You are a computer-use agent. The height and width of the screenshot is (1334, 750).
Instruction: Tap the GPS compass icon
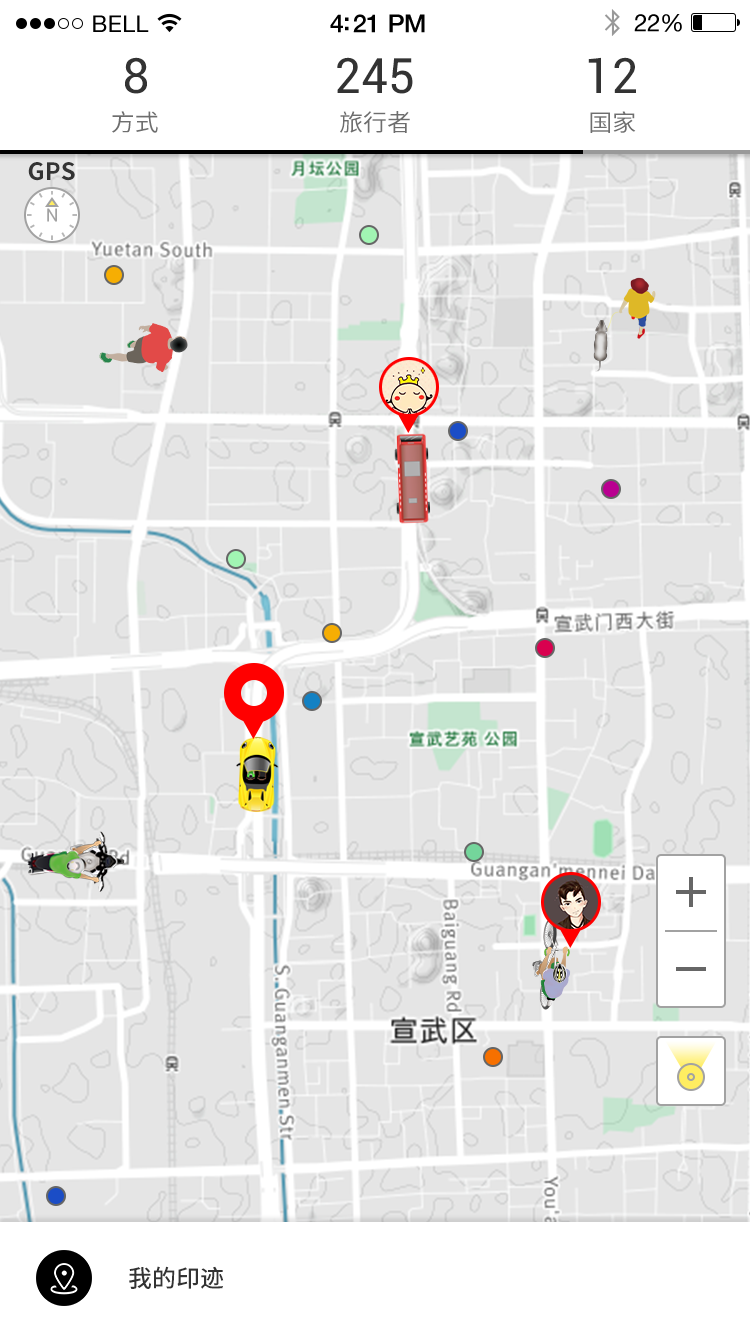pos(51,214)
